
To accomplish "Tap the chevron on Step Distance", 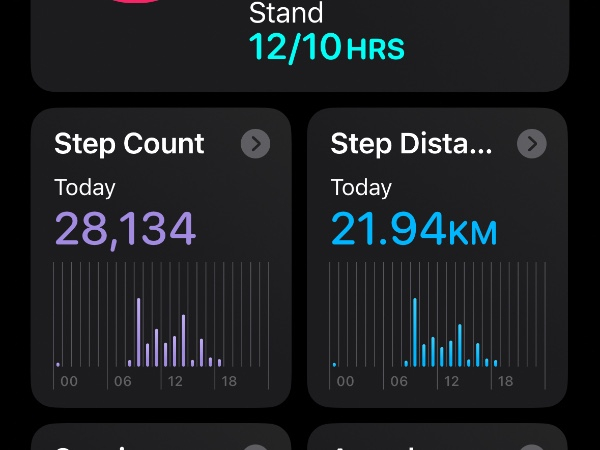I will [531, 144].
